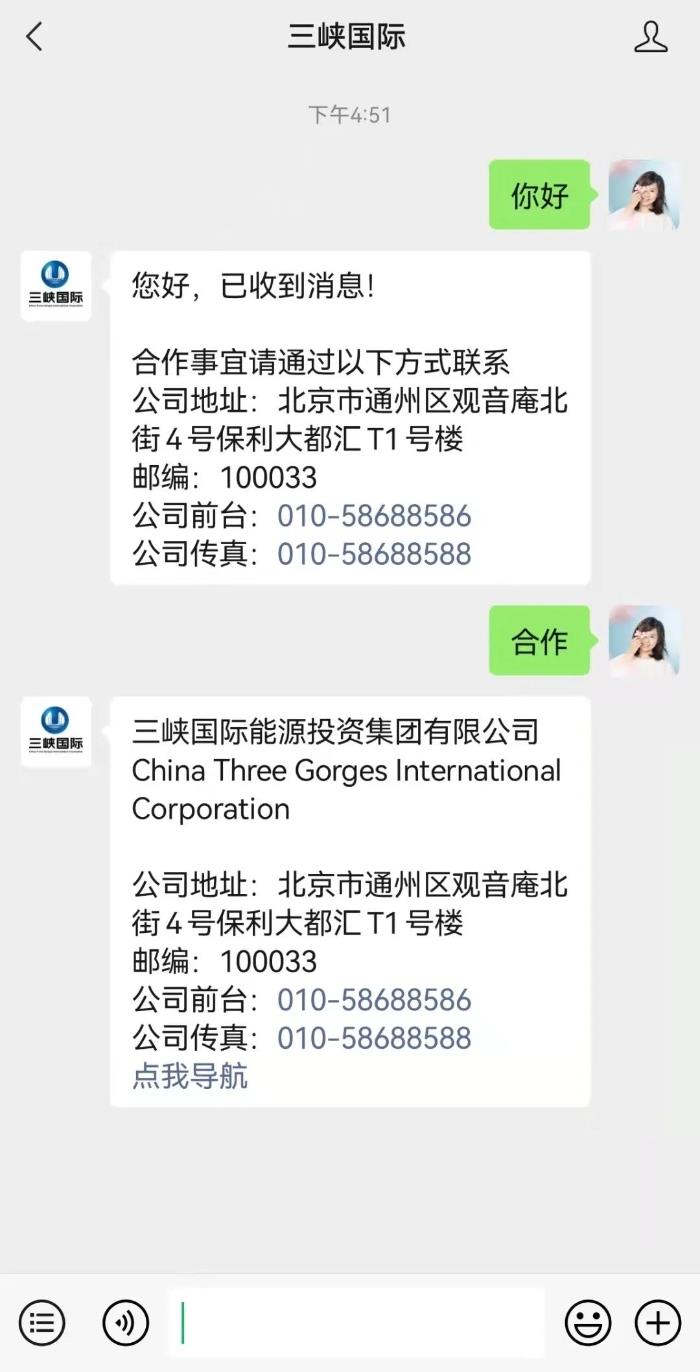The width and height of the screenshot is (700, 1372).
Task: Open the 三峡国际 account profile icon
Action: tap(650, 38)
